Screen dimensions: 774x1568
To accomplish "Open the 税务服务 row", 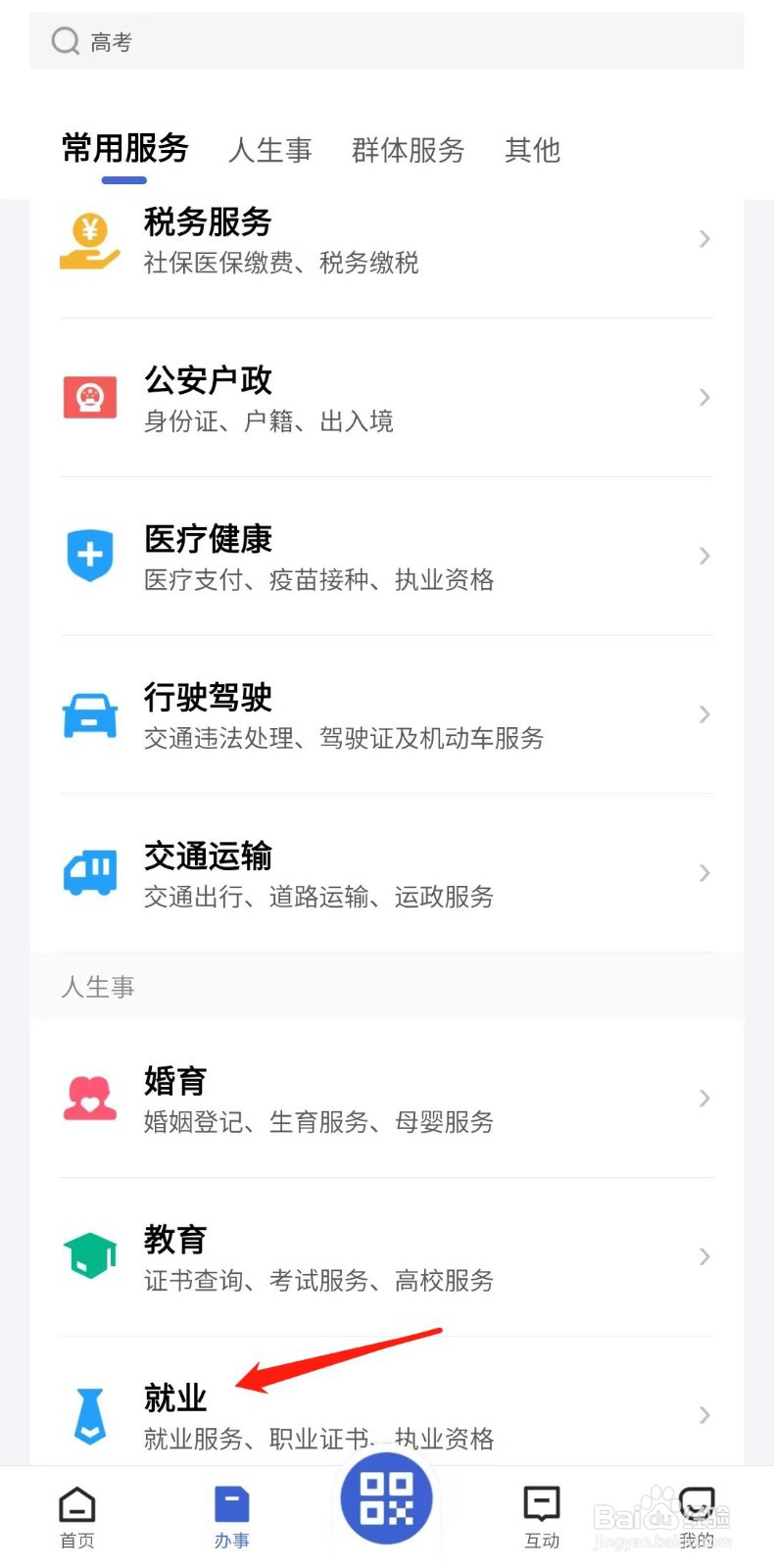I will 386,240.
